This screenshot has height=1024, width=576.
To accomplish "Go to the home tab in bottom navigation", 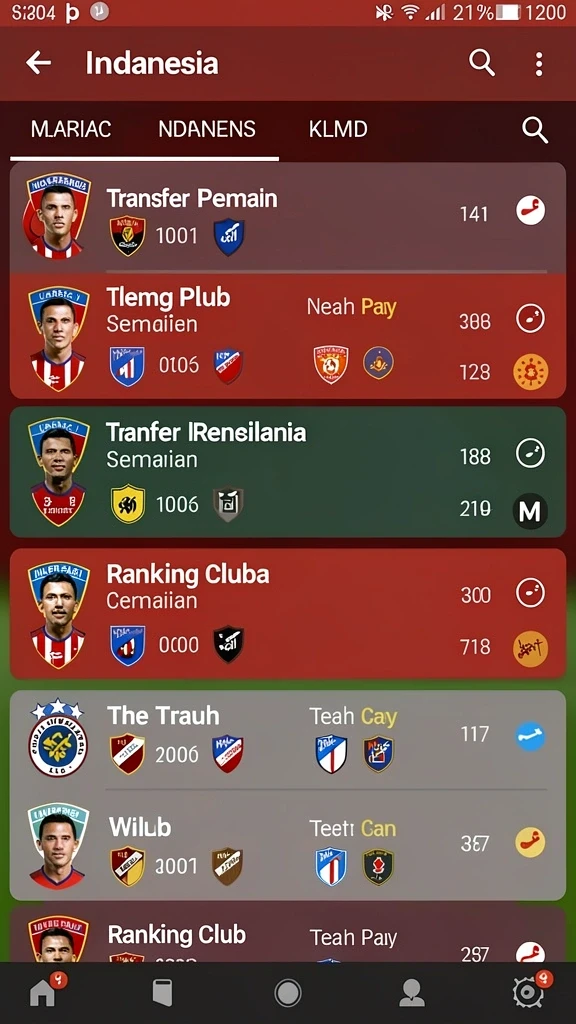I will coord(43,993).
